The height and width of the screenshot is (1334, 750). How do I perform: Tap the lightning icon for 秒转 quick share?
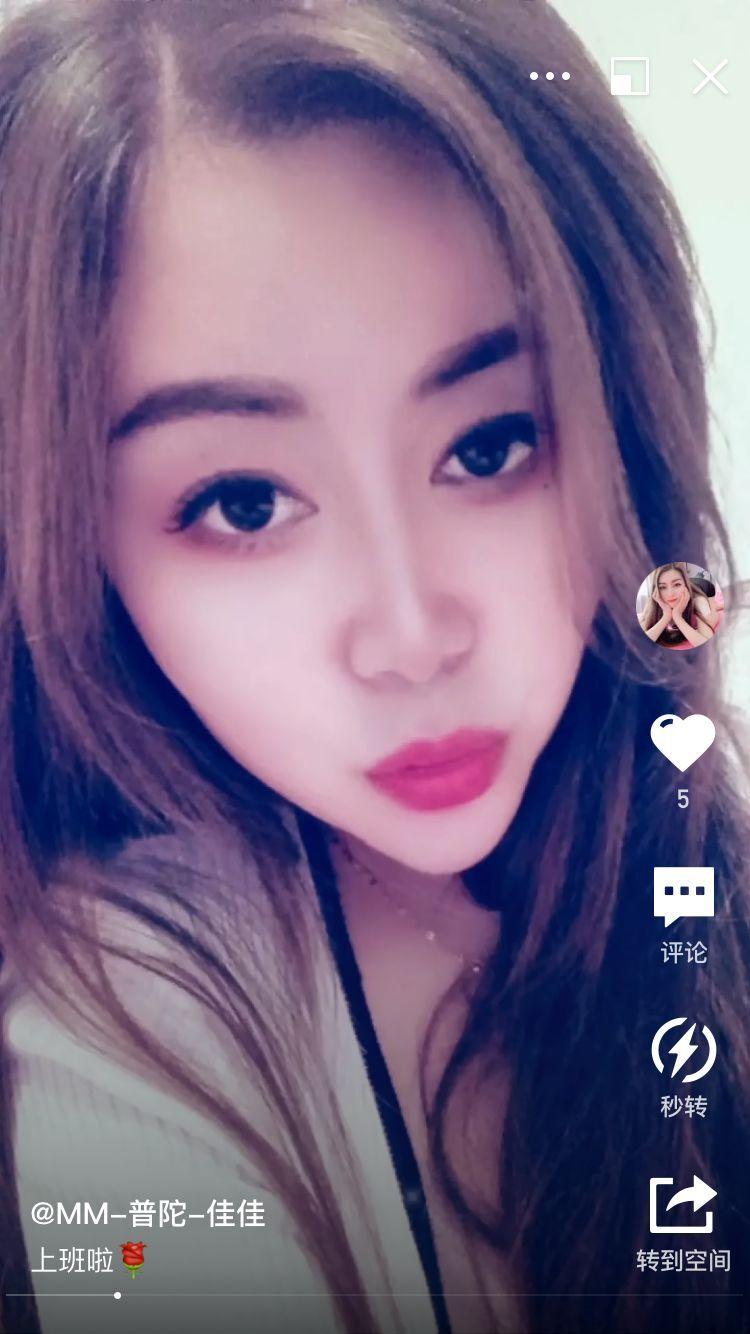pyautogui.click(x=685, y=1047)
